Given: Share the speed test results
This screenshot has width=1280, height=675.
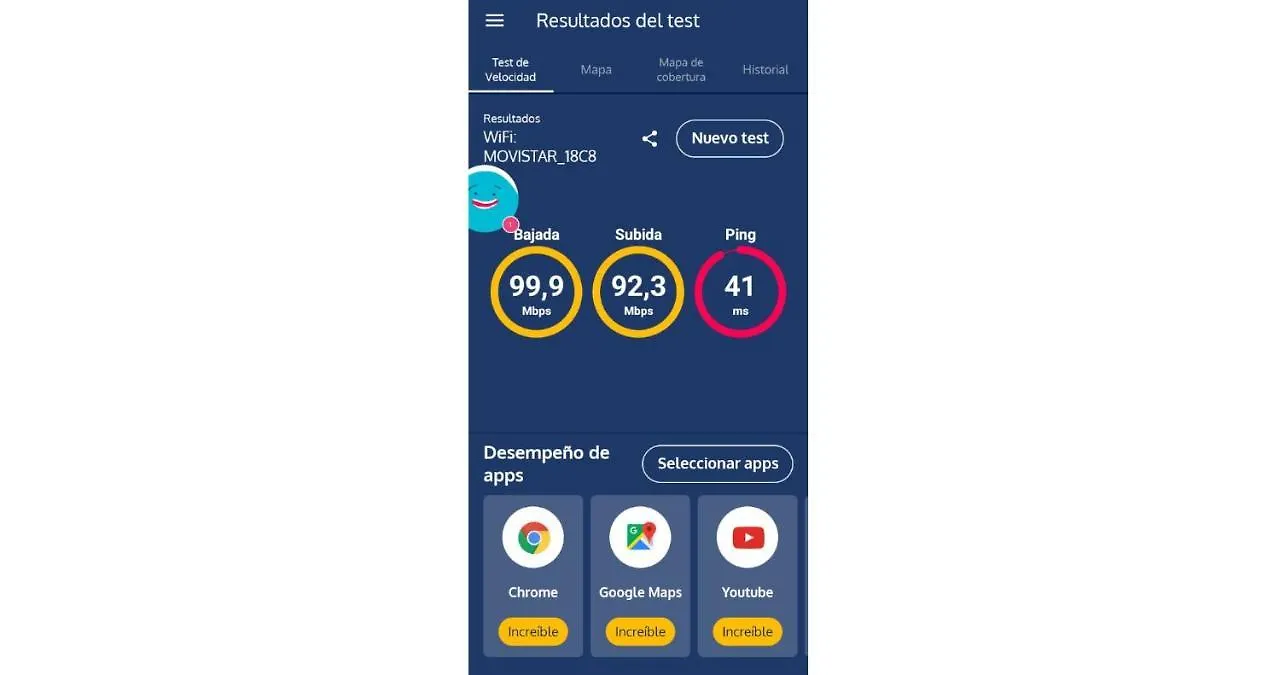Looking at the screenshot, I should click(x=650, y=139).
